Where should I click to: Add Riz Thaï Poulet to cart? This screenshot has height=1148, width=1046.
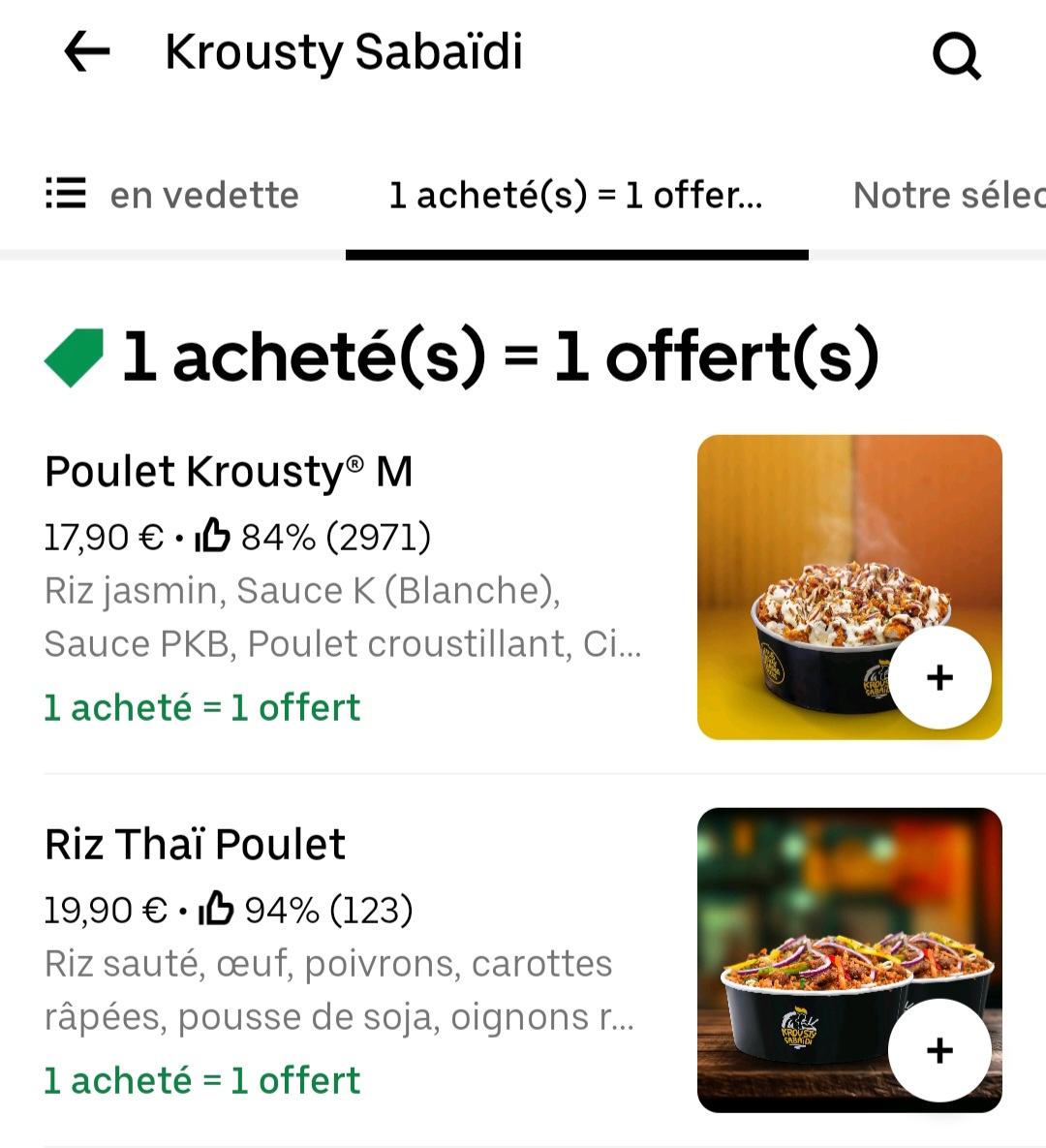click(x=939, y=1050)
